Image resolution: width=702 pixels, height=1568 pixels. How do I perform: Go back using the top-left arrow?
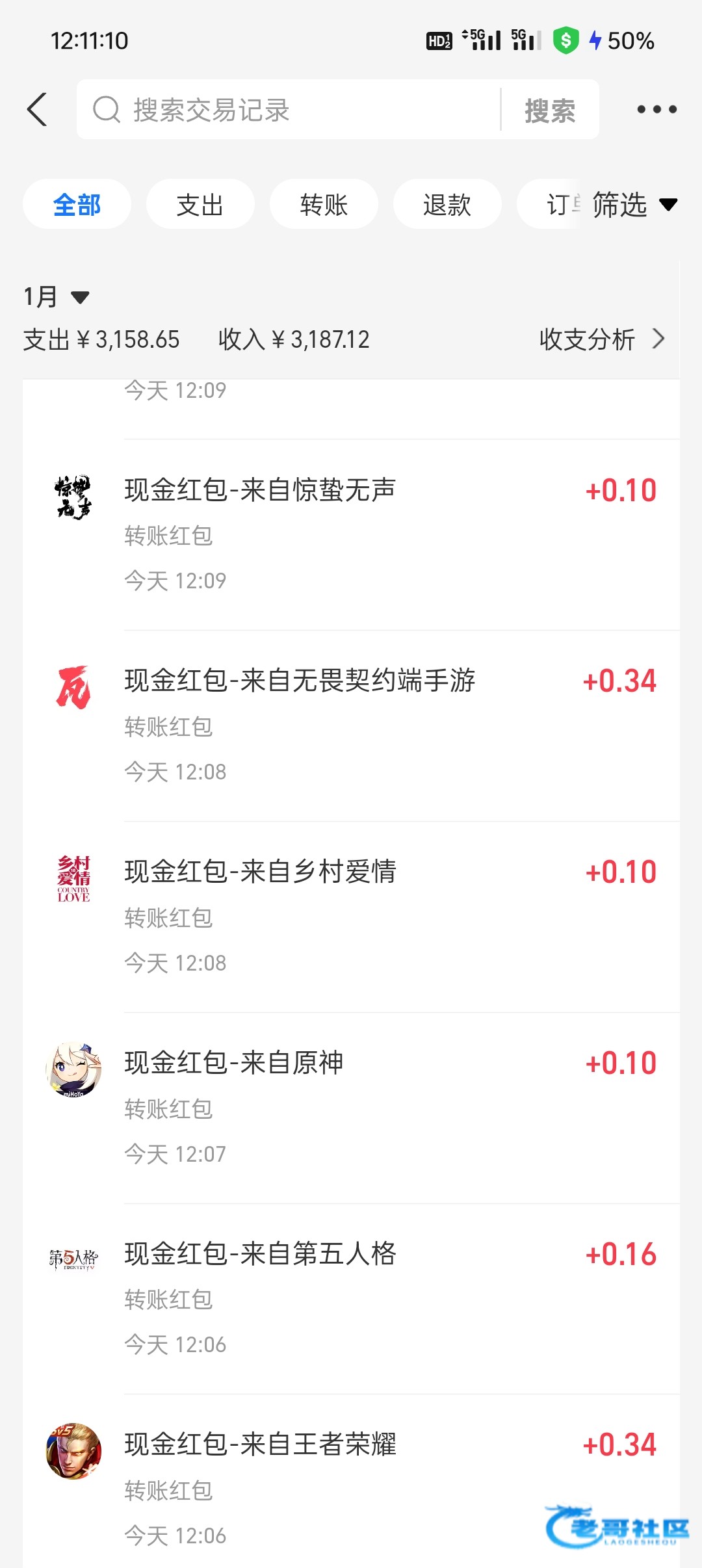[38, 109]
